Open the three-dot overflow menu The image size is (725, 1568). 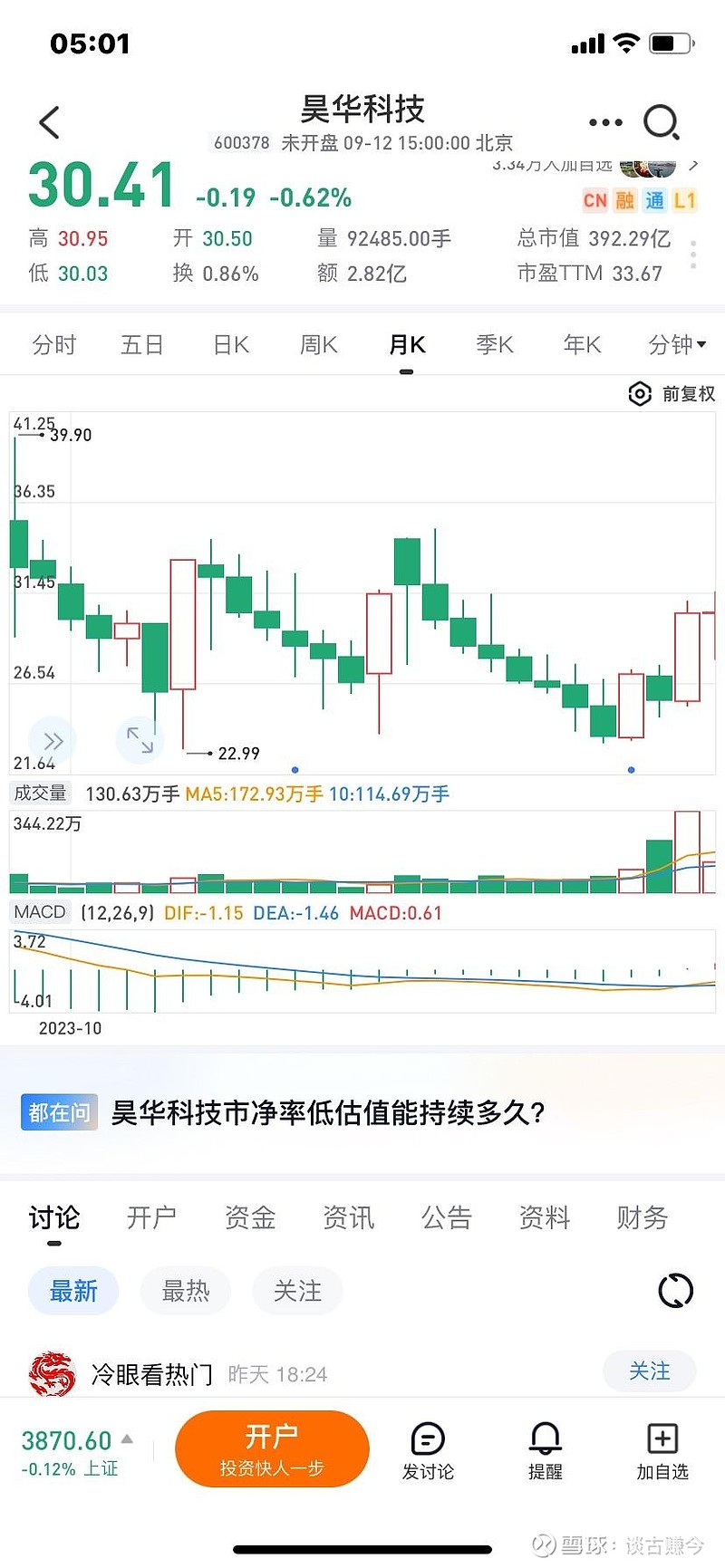click(605, 122)
